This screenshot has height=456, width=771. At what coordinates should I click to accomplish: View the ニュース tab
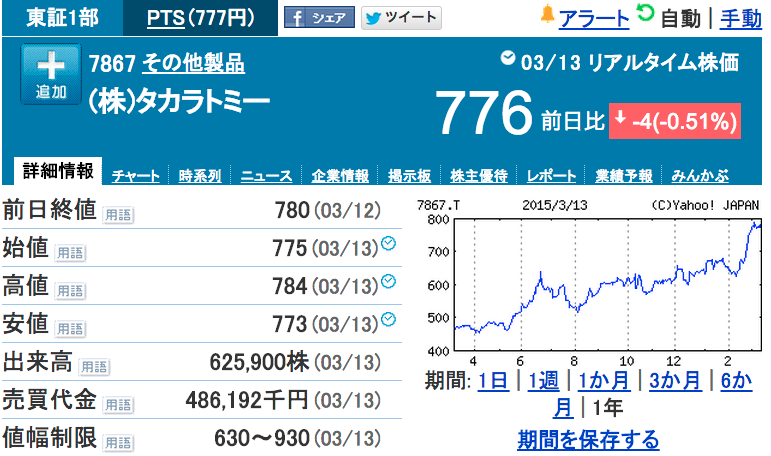[266, 176]
